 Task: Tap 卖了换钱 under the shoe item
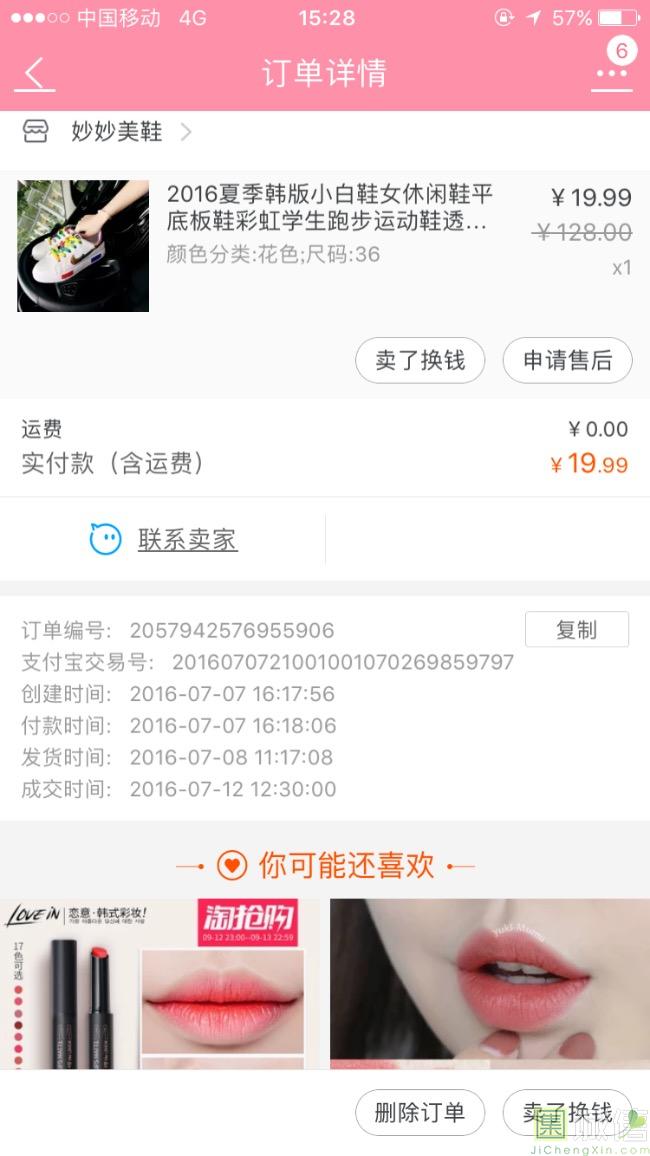pyautogui.click(x=420, y=361)
